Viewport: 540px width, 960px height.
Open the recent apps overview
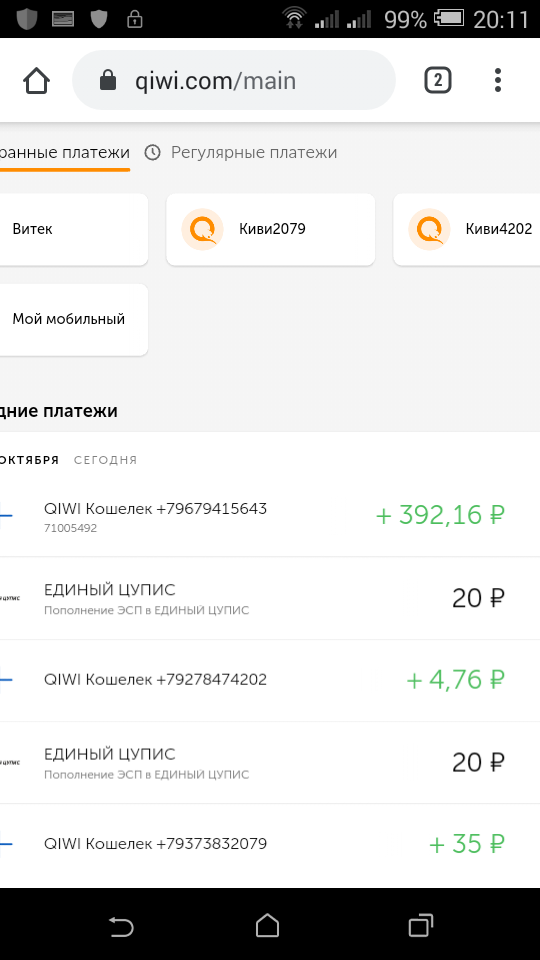click(421, 925)
